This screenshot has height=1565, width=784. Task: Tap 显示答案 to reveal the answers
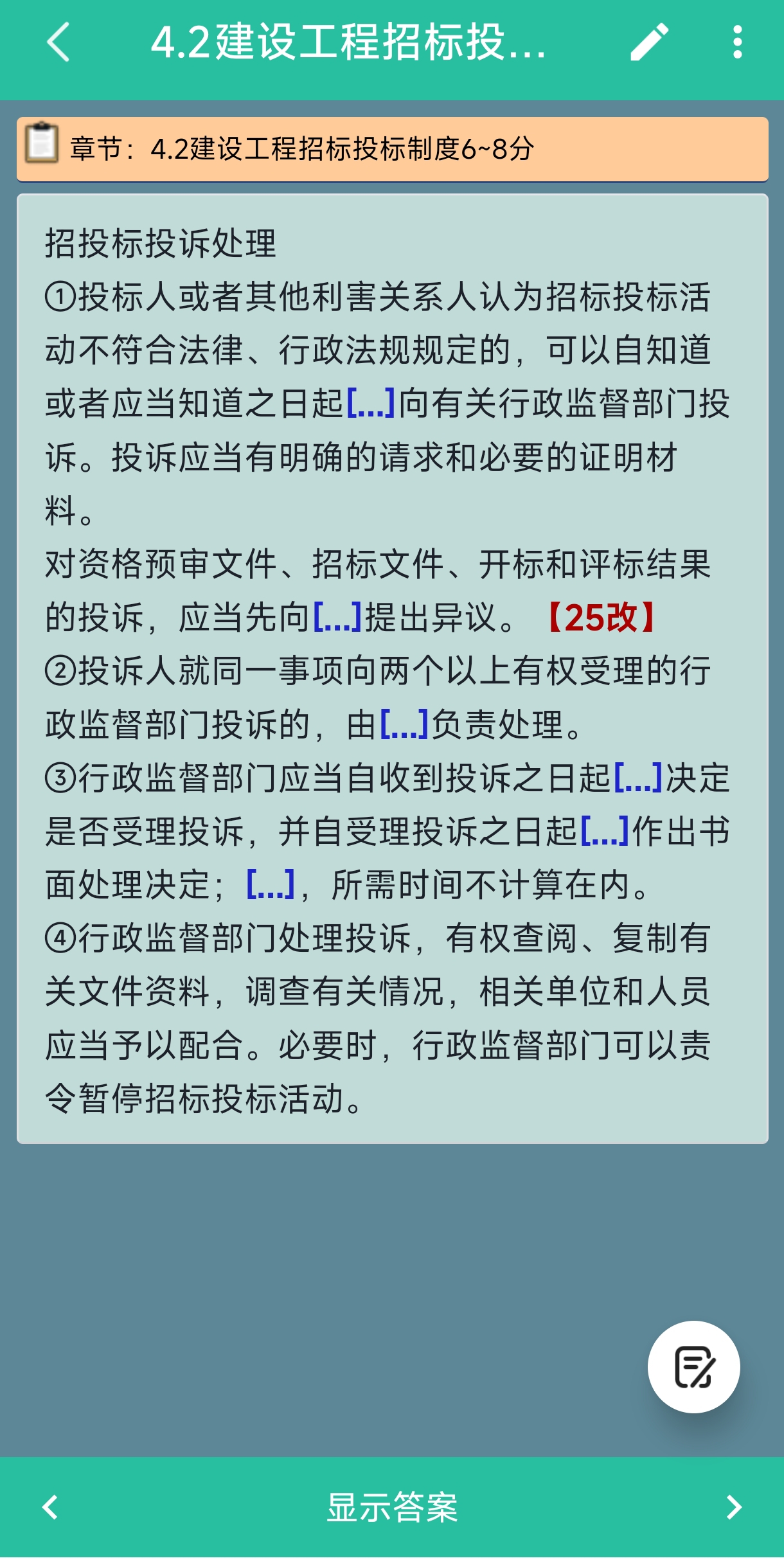tap(392, 1507)
